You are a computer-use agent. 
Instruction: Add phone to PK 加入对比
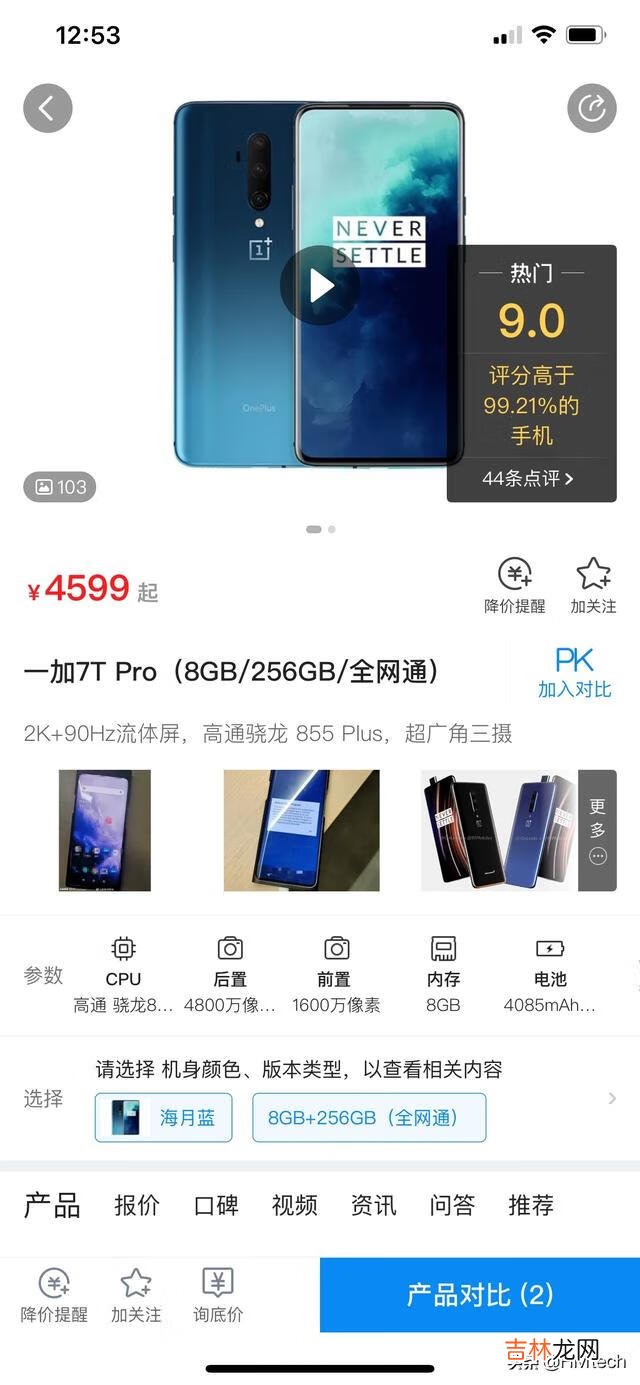tap(574, 673)
